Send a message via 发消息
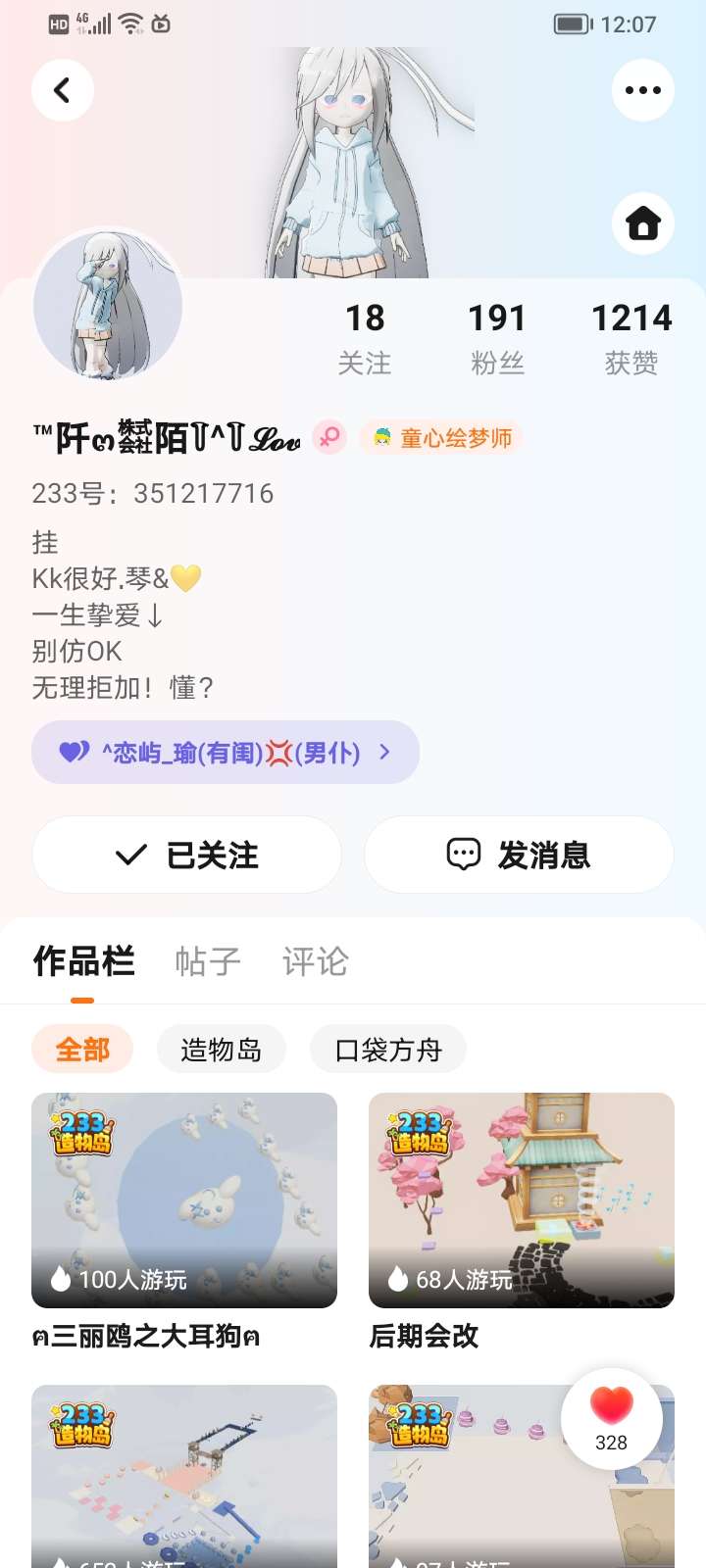This screenshot has width=706, height=1568. coord(519,855)
